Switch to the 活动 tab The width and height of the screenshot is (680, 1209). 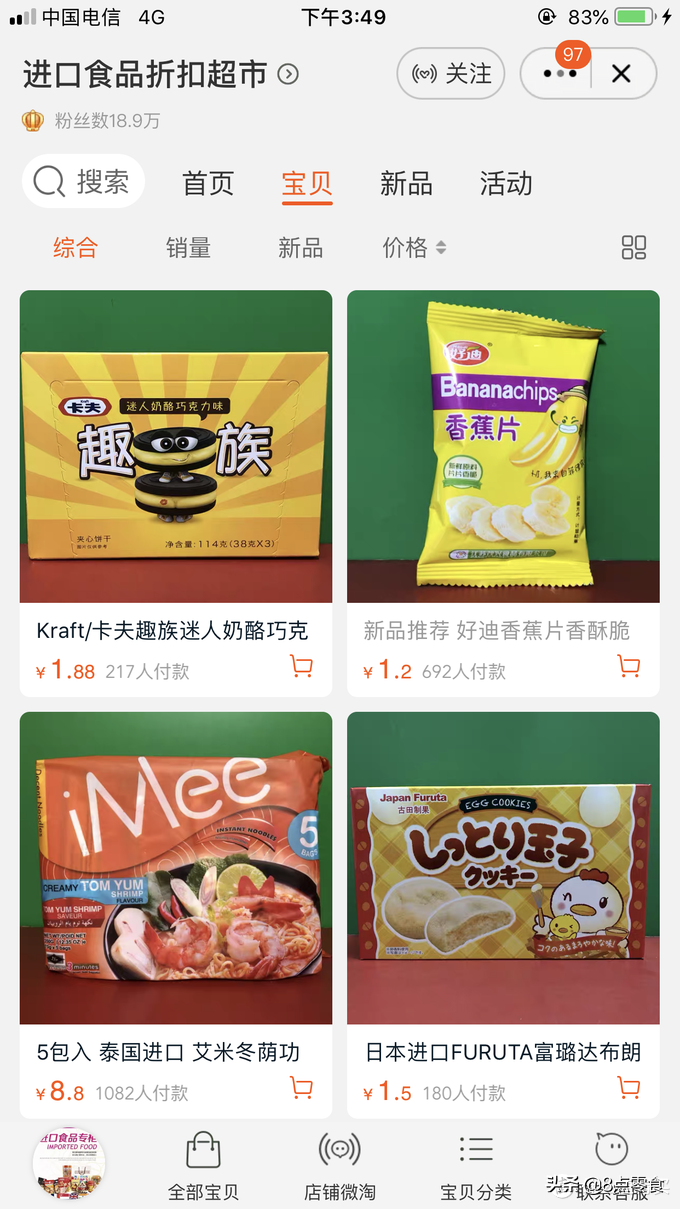pos(506,183)
